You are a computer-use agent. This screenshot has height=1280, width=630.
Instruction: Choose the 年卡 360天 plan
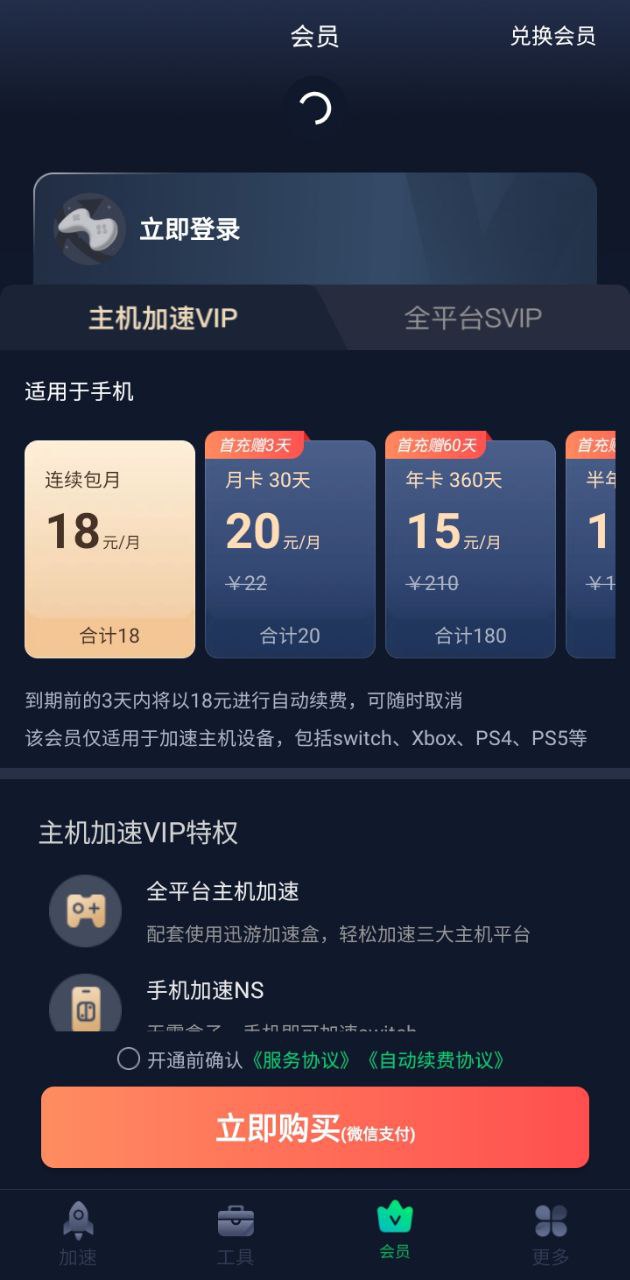(x=470, y=549)
